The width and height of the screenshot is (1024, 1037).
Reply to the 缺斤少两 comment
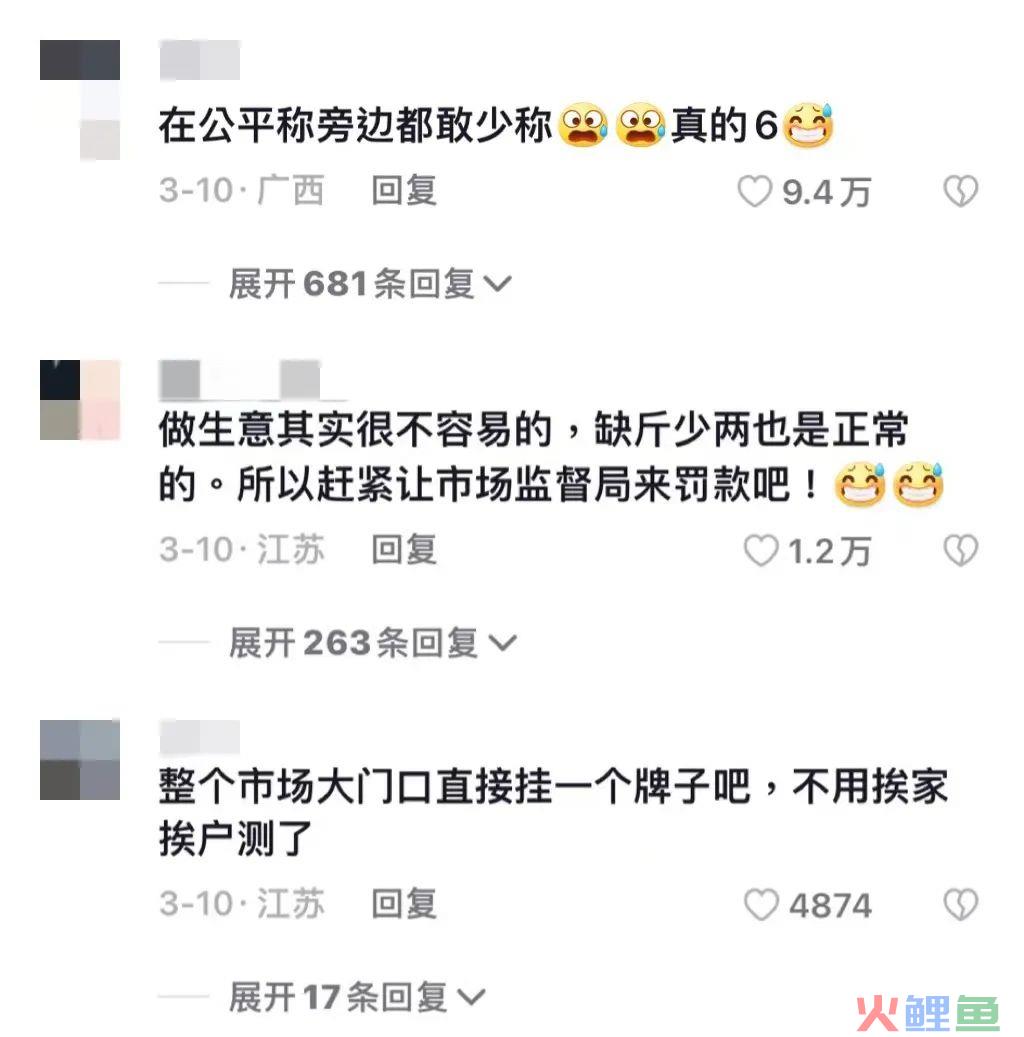(404, 548)
